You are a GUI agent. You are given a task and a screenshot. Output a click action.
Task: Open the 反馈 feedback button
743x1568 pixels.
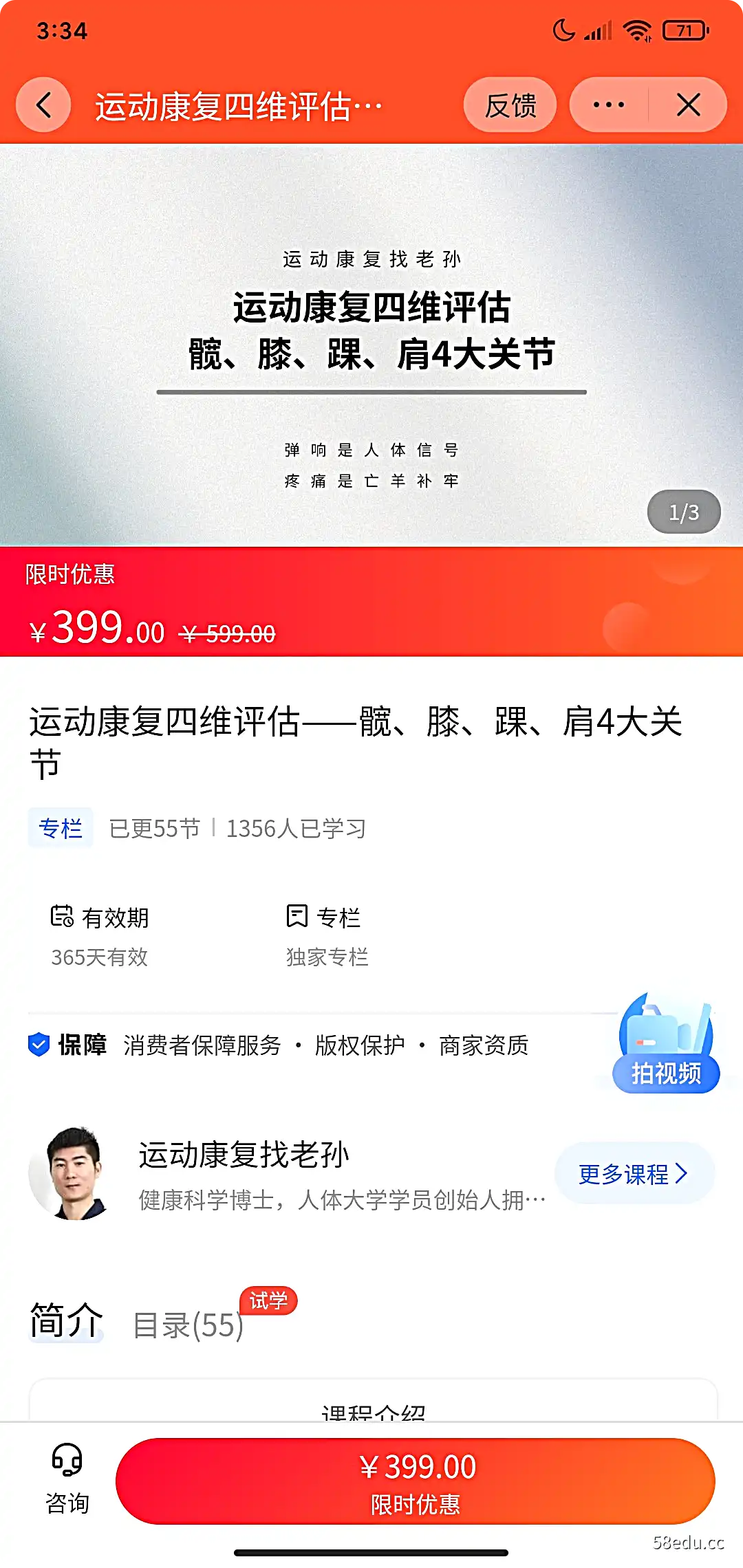[x=510, y=105]
